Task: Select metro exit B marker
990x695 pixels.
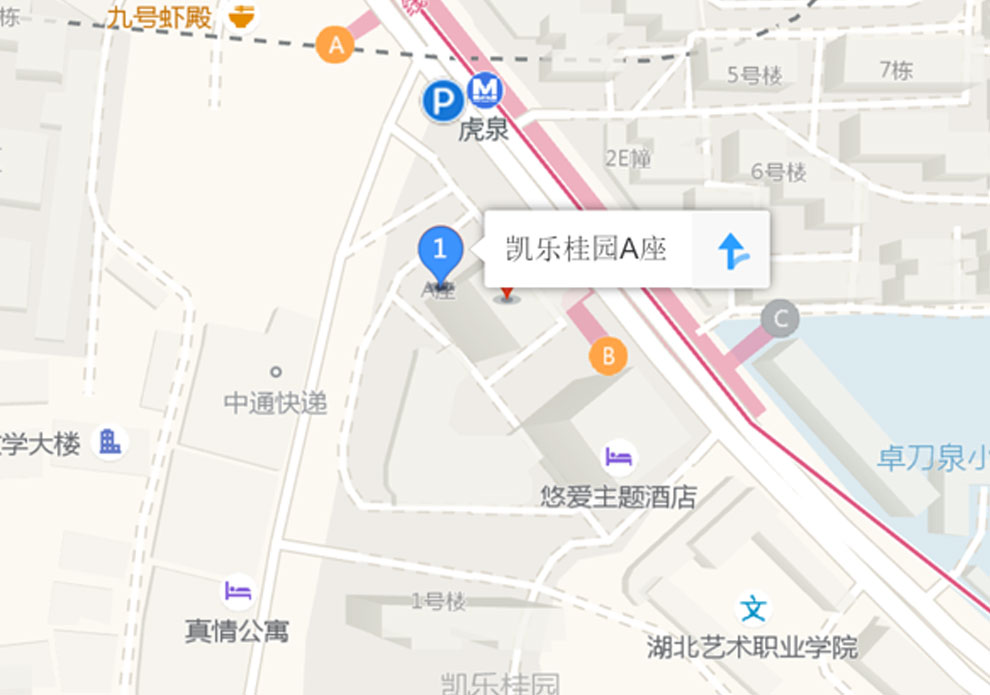Action: (x=608, y=356)
